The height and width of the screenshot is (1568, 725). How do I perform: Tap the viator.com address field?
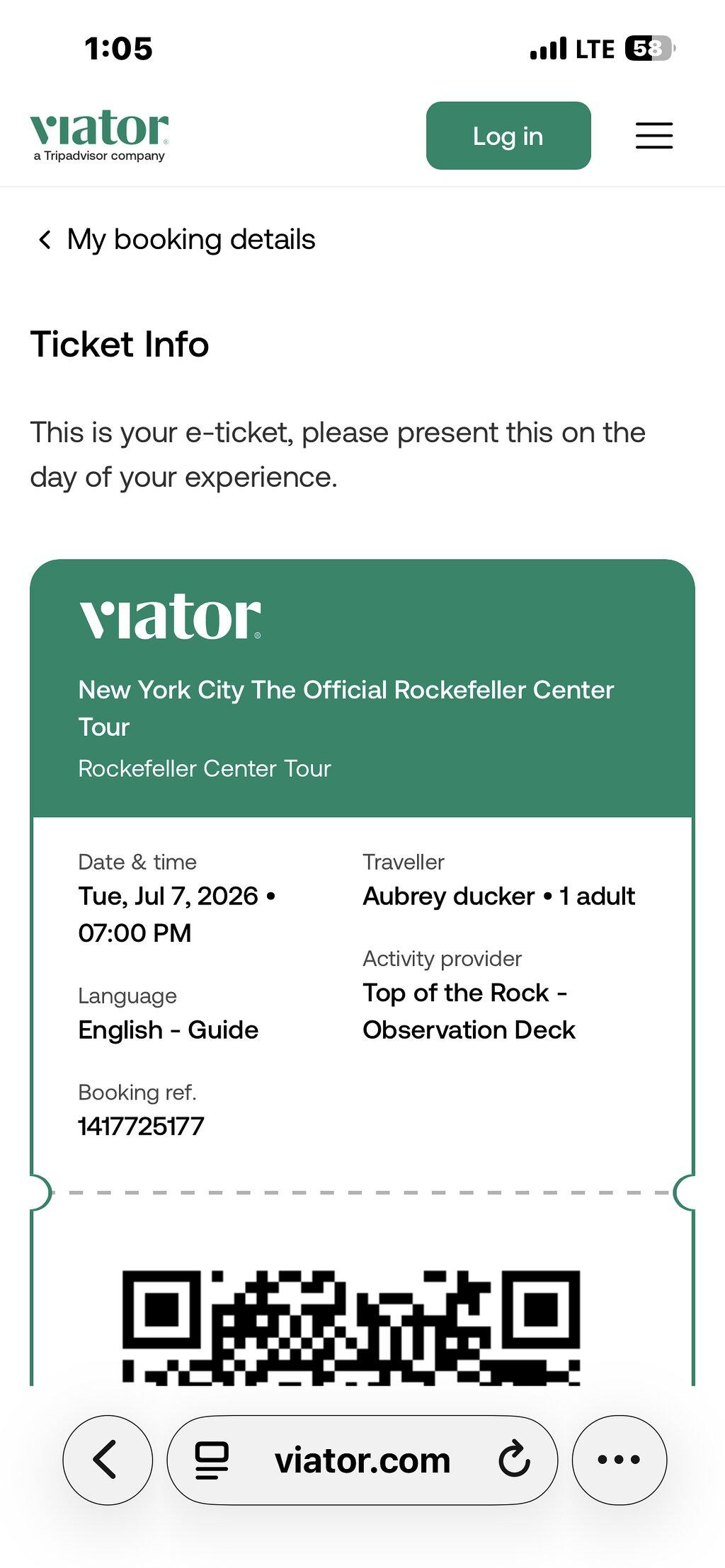pyautogui.click(x=362, y=1460)
